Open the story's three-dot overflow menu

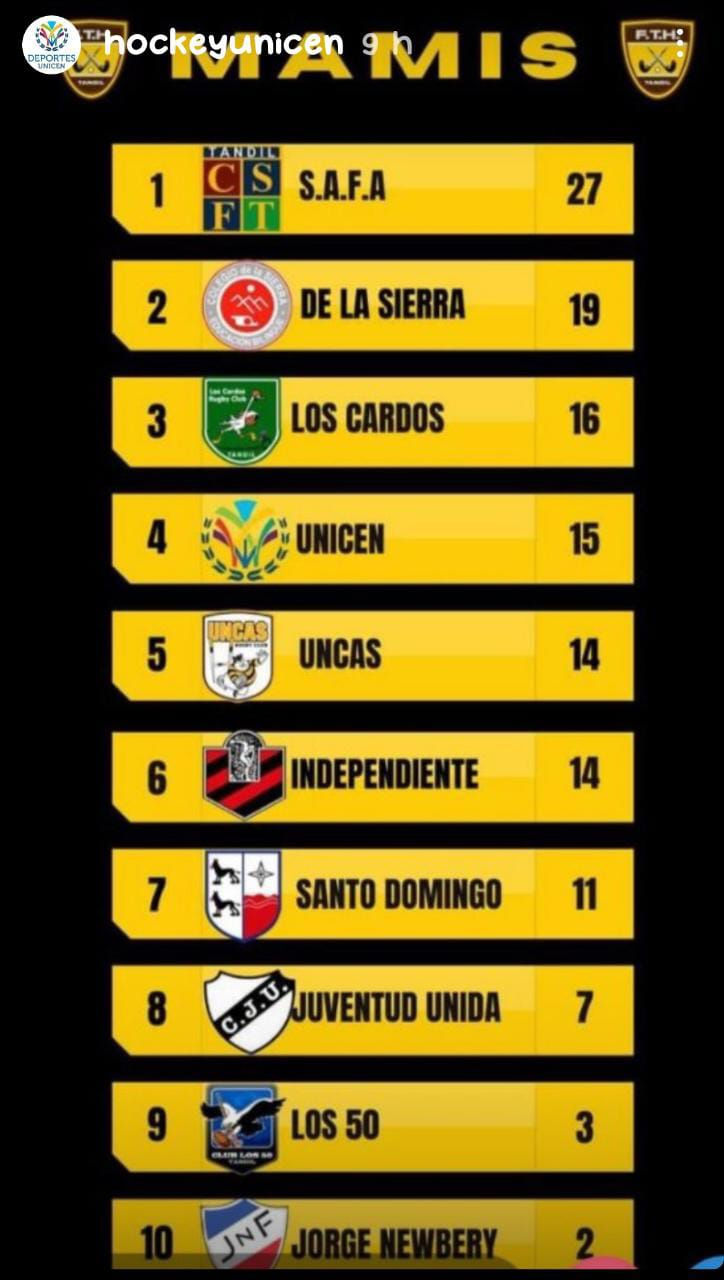[x=681, y=43]
